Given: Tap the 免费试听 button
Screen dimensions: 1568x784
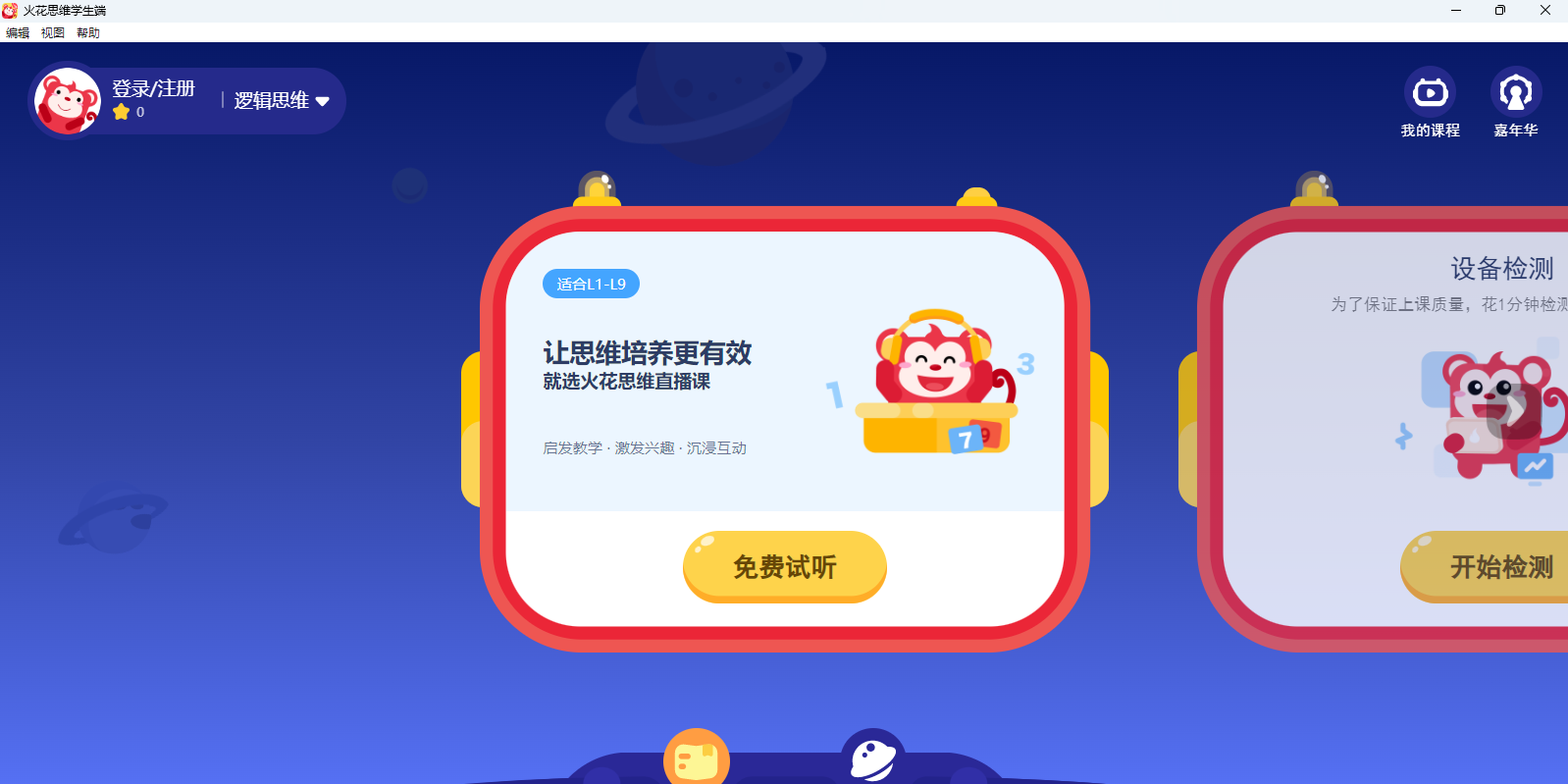Looking at the screenshot, I should [x=784, y=566].
